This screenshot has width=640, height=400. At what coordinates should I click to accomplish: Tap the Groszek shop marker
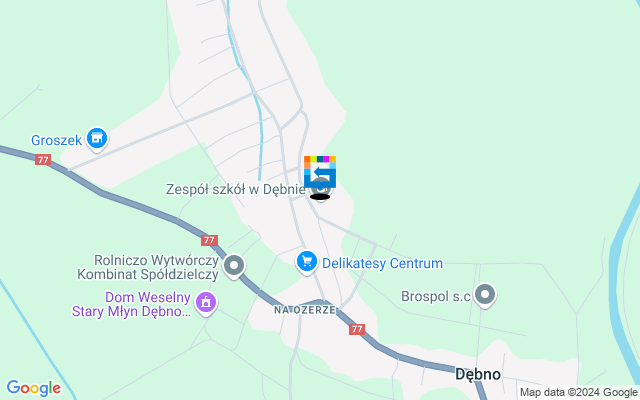[96, 138]
